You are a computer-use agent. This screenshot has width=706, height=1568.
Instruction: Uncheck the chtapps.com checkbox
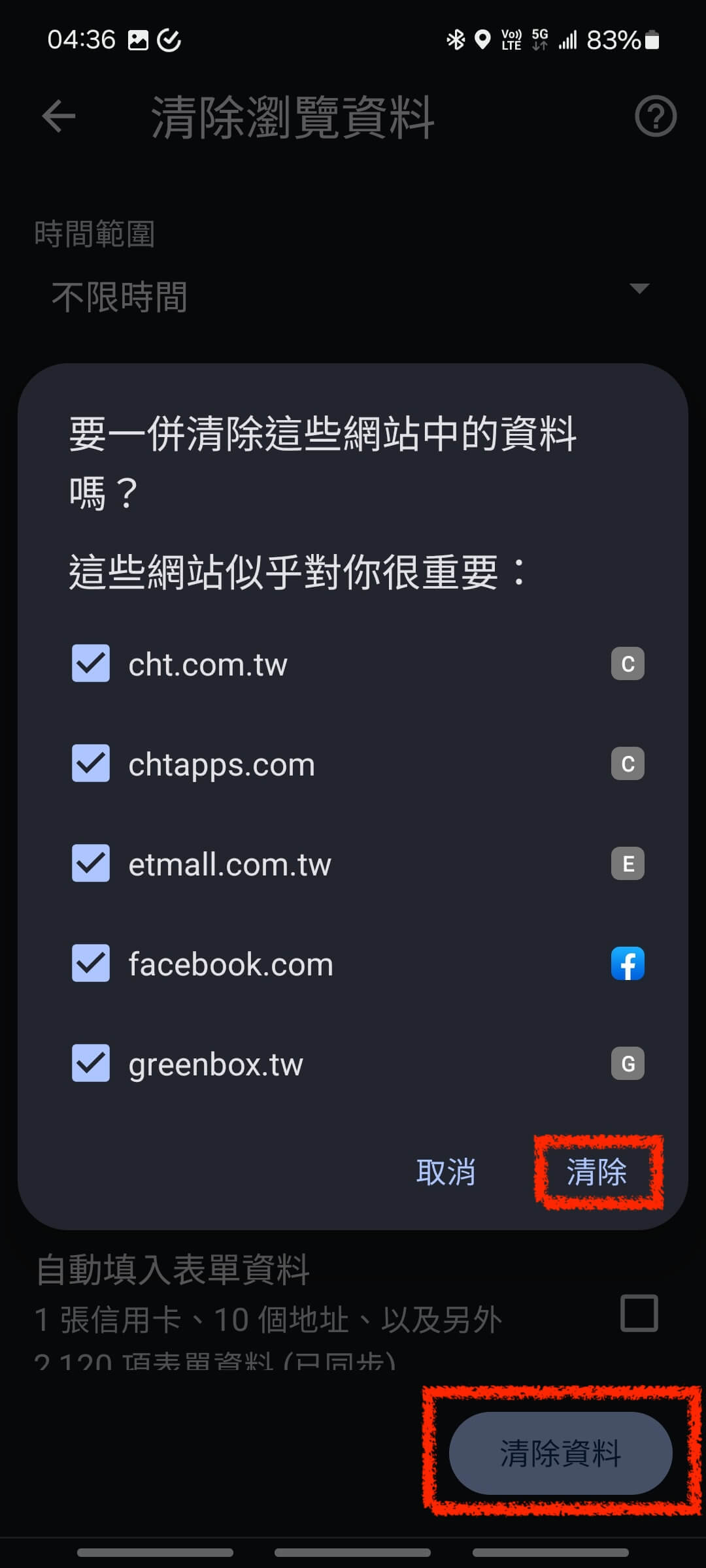point(91,764)
